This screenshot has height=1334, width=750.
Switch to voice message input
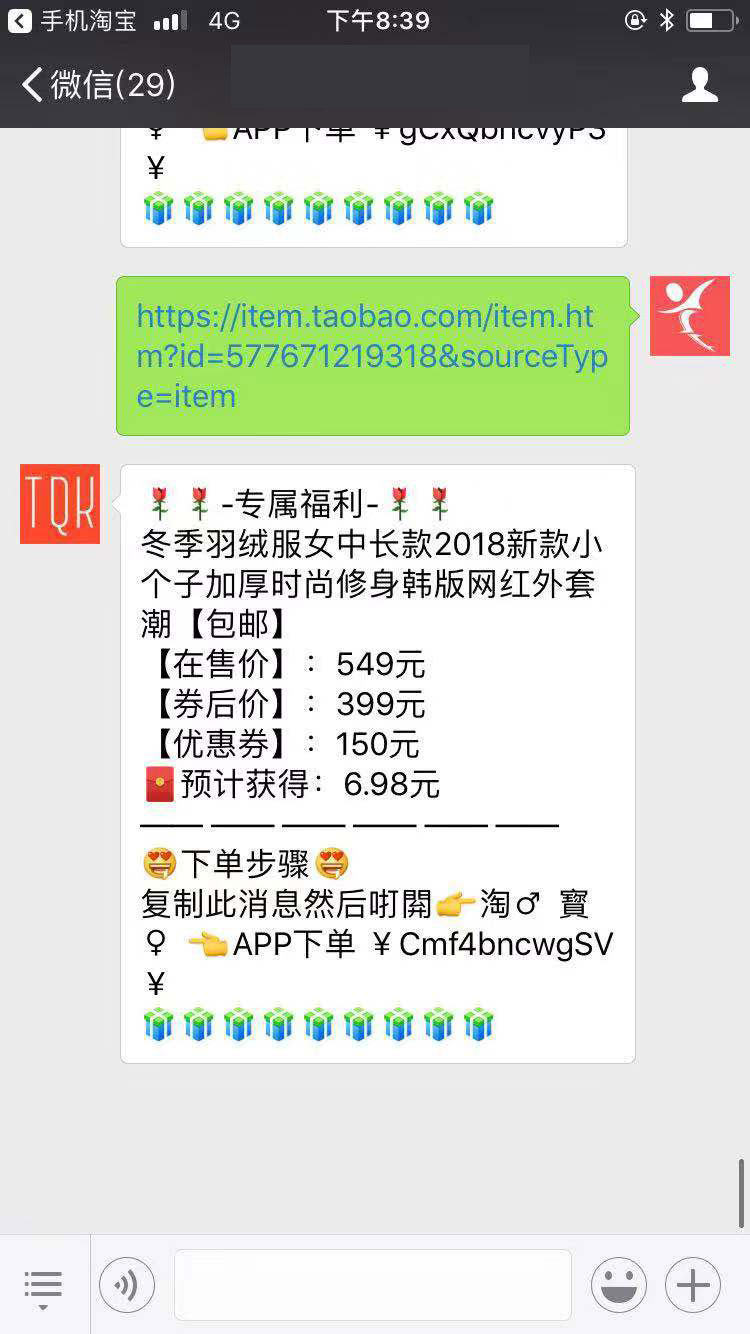(127, 1285)
